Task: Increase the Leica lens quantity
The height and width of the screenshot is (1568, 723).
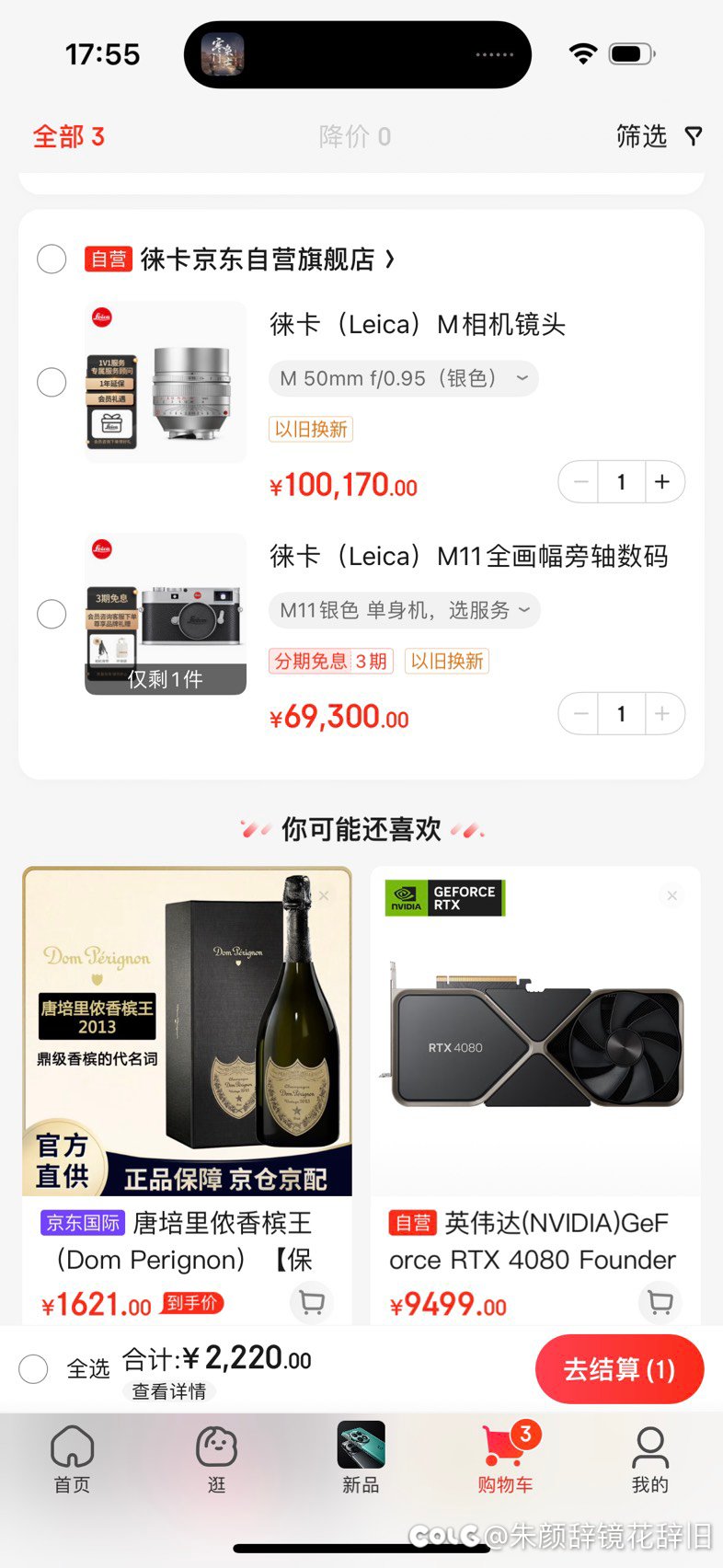Action: 662,482
